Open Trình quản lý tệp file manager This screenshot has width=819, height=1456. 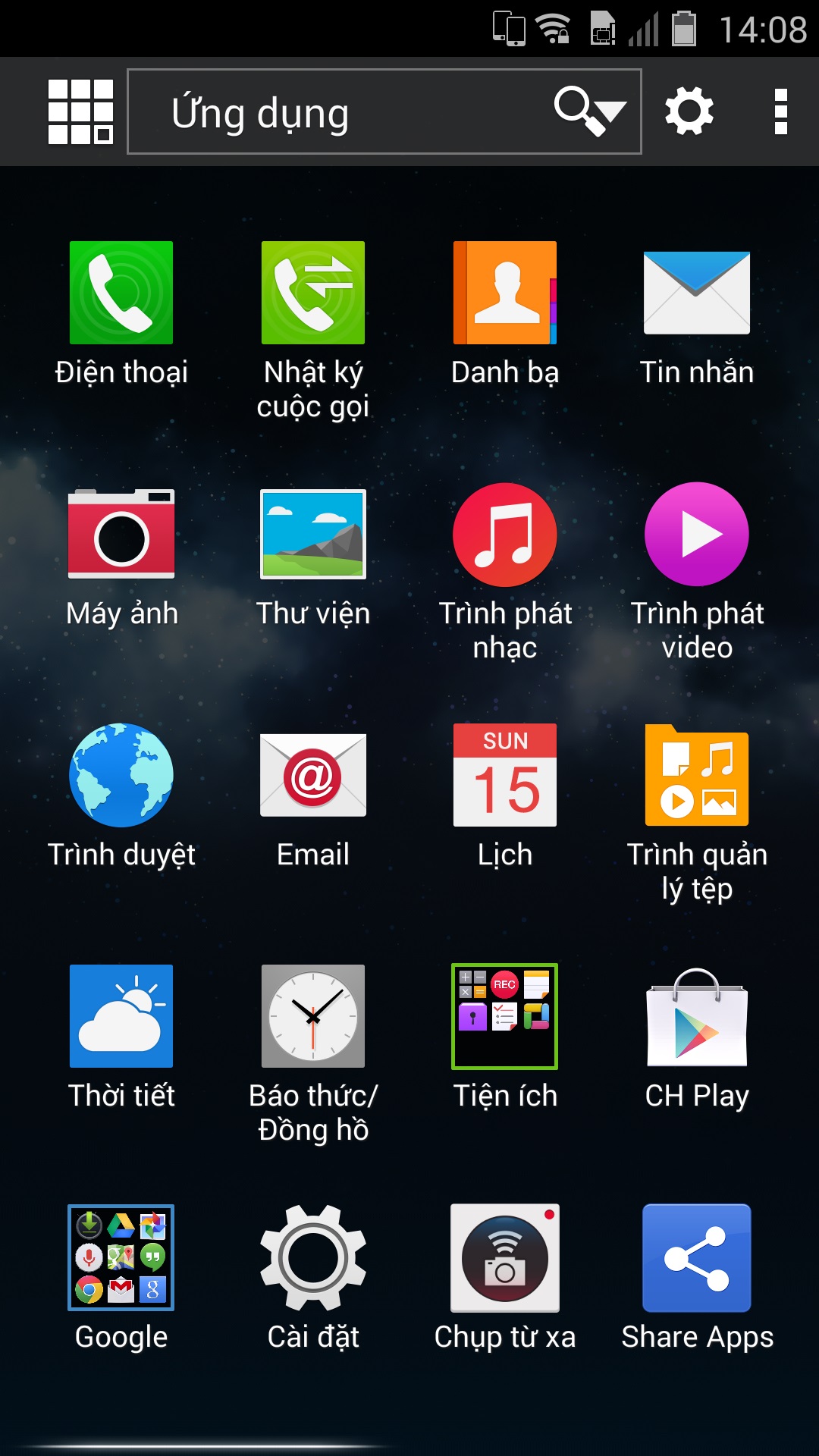click(x=697, y=775)
